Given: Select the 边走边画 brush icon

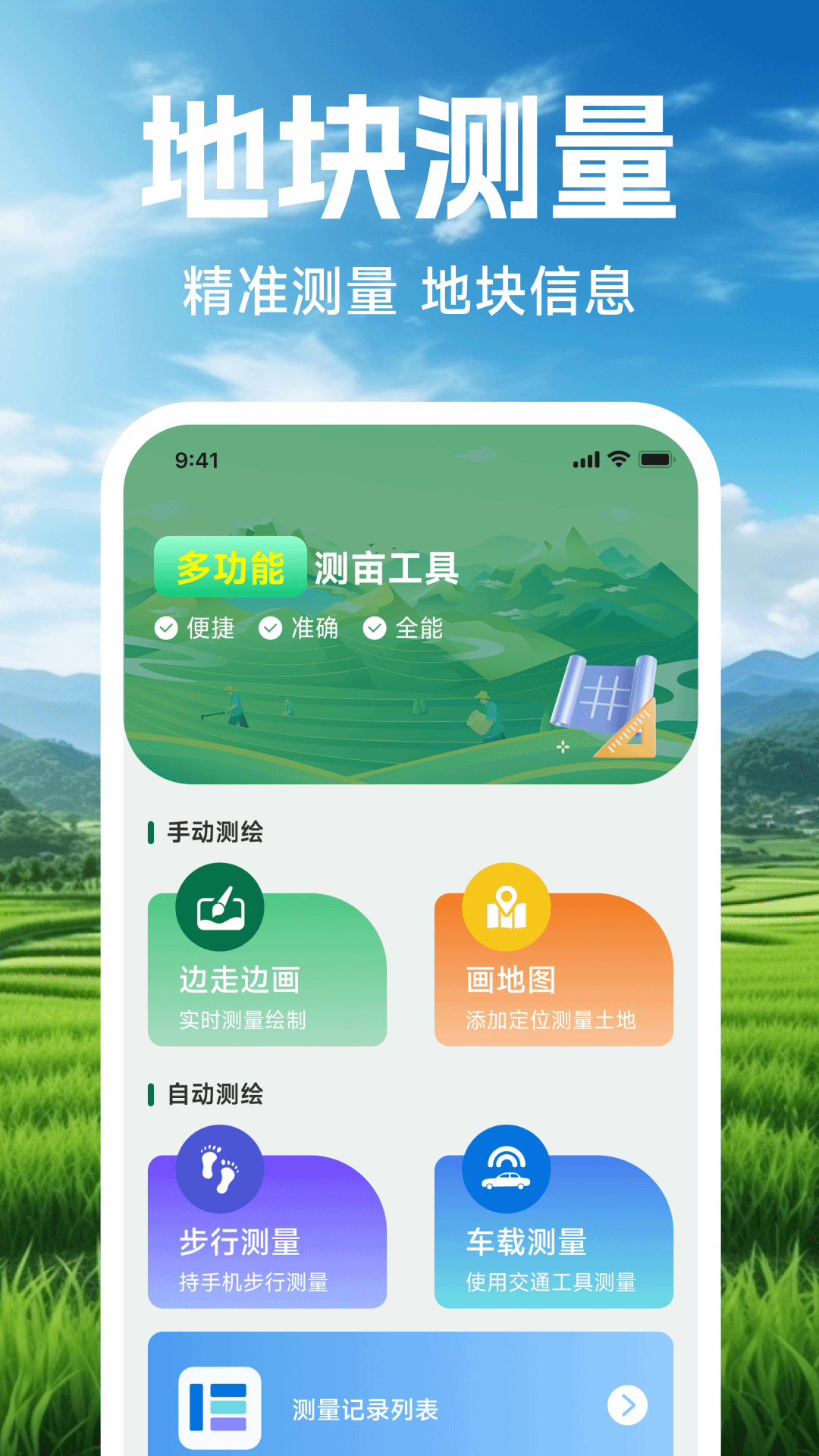Looking at the screenshot, I should 219,908.
